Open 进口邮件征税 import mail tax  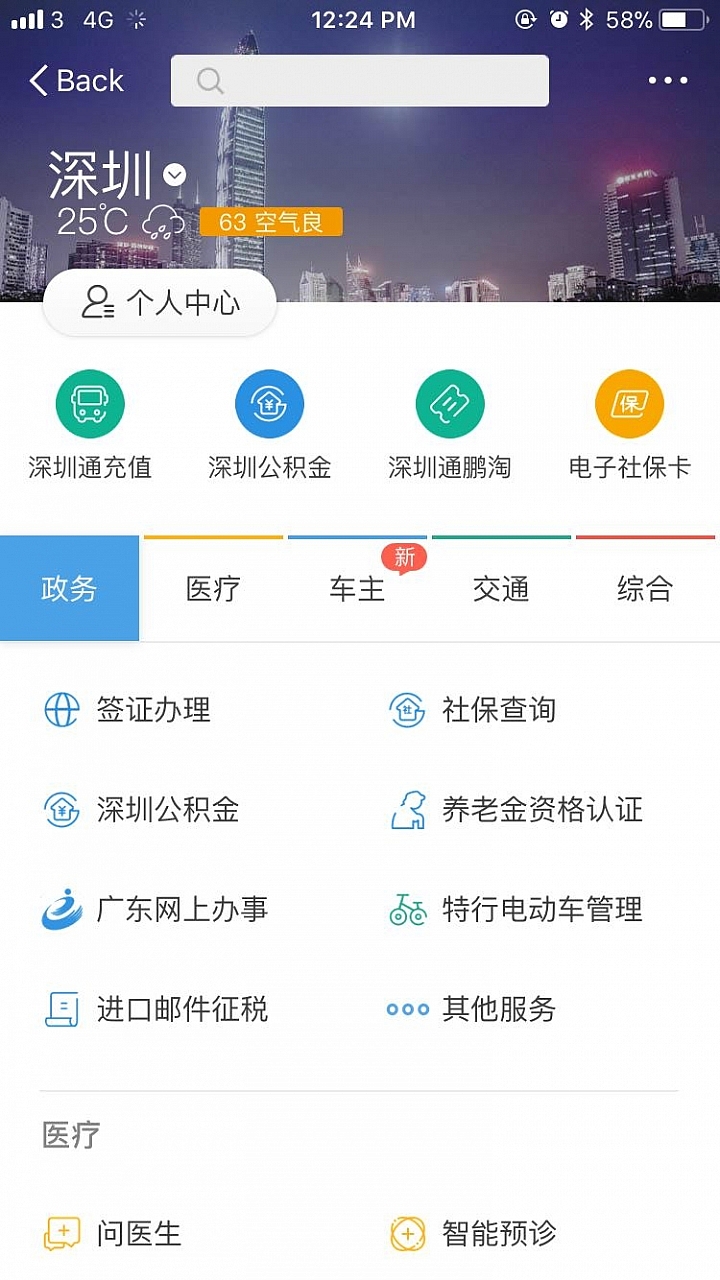(x=180, y=1010)
